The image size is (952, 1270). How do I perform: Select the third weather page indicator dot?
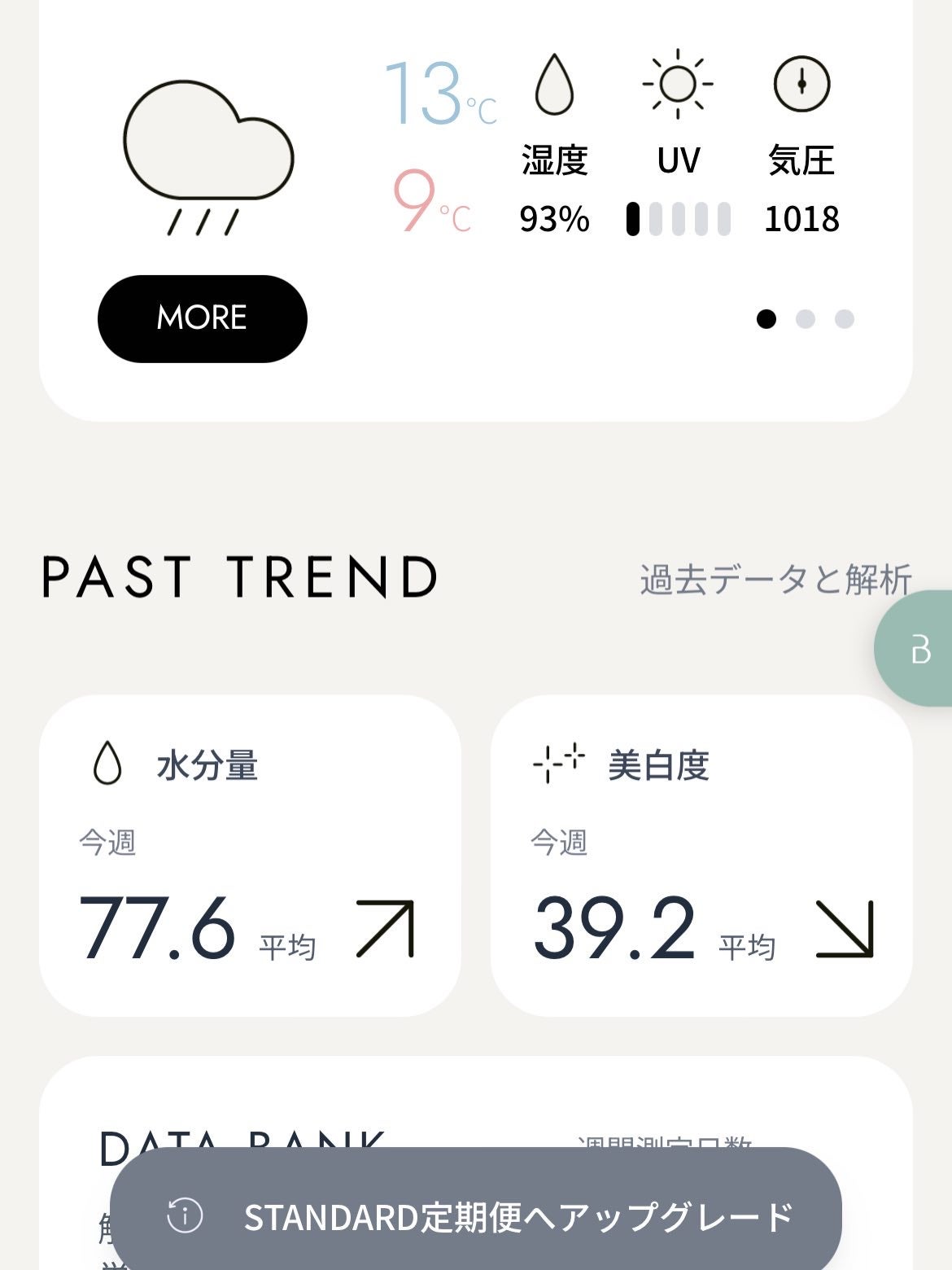coord(844,319)
